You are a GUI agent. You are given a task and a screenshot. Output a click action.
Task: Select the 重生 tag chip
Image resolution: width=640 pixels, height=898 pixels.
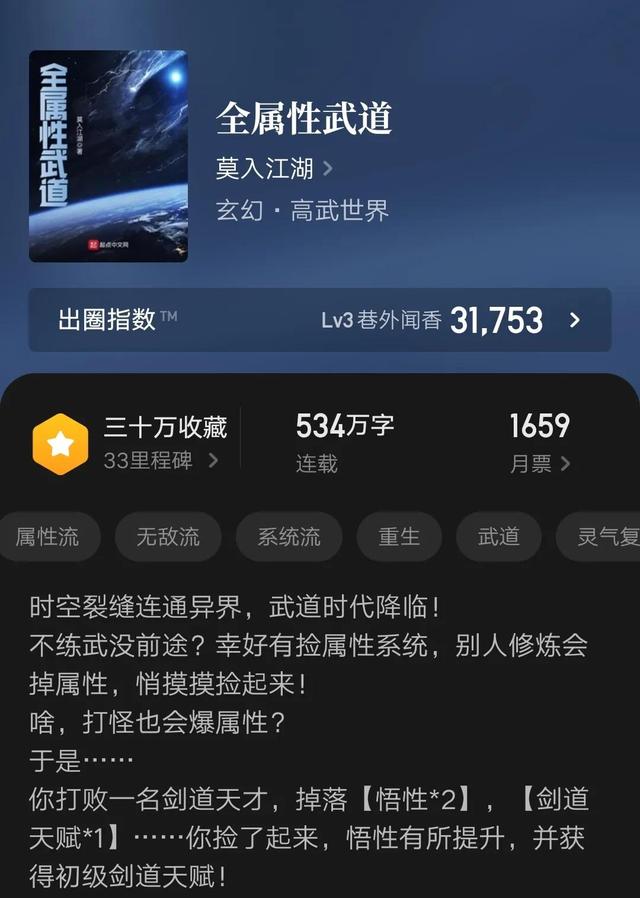pos(399,536)
